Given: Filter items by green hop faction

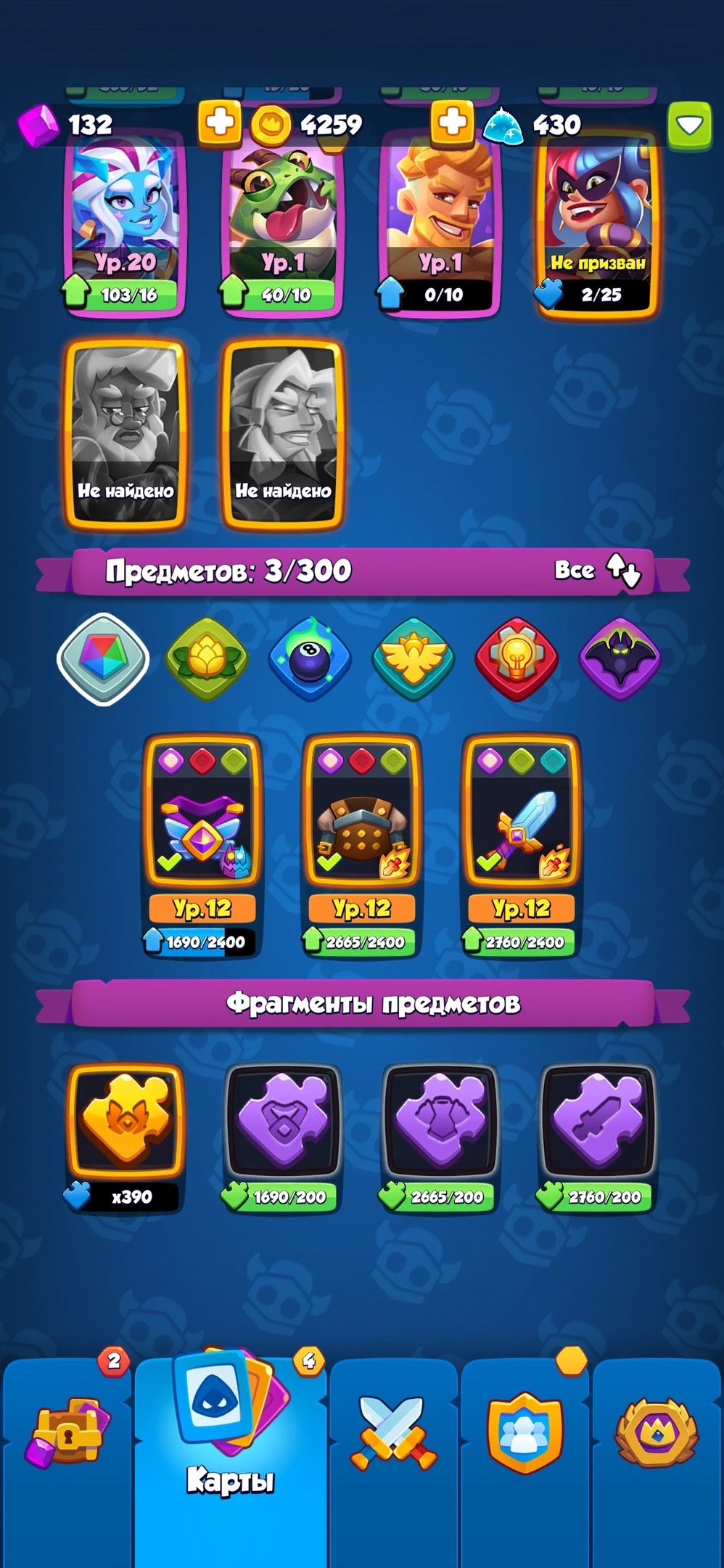Looking at the screenshot, I should click(x=207, y=659).
